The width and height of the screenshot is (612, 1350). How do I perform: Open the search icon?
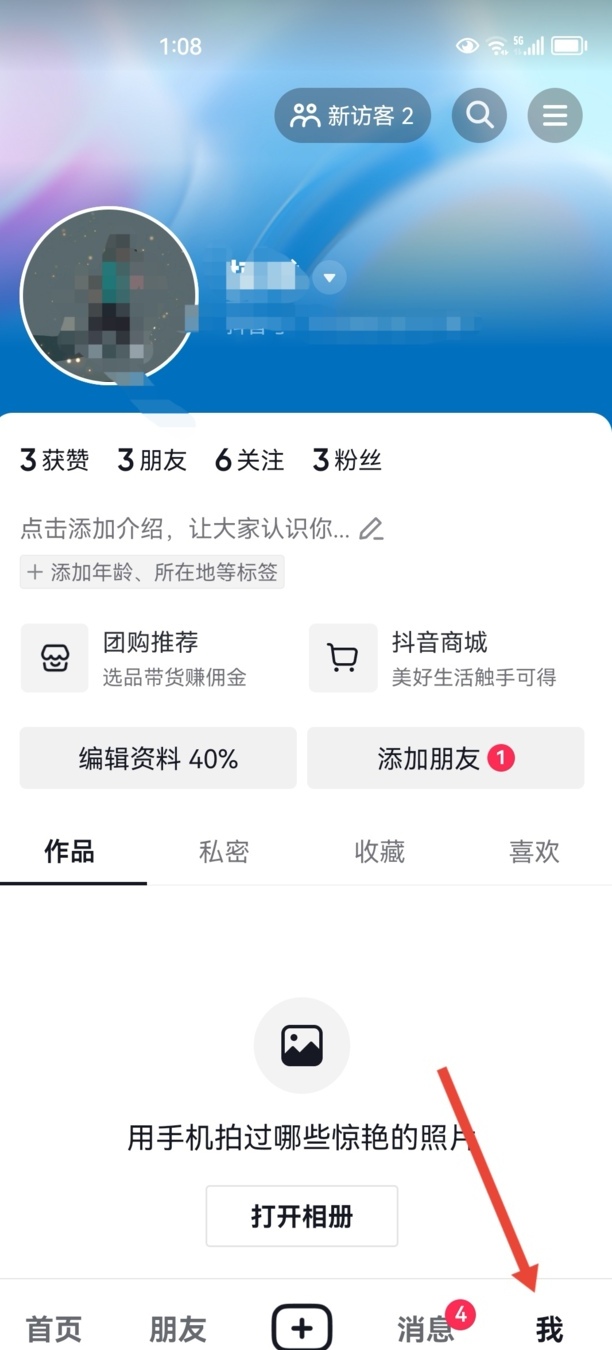(x=479, y=116)
